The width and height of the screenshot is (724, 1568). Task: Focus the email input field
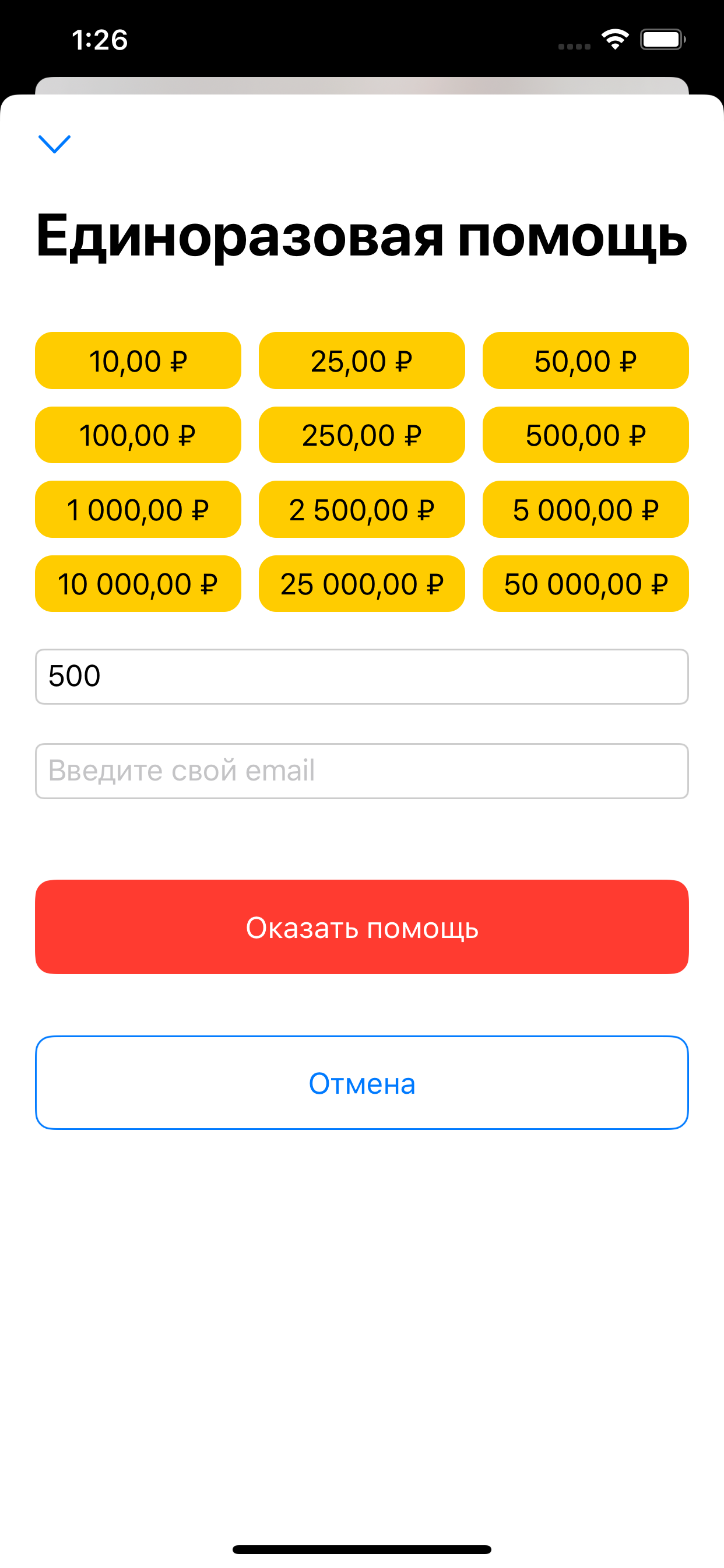coord(361,771)
